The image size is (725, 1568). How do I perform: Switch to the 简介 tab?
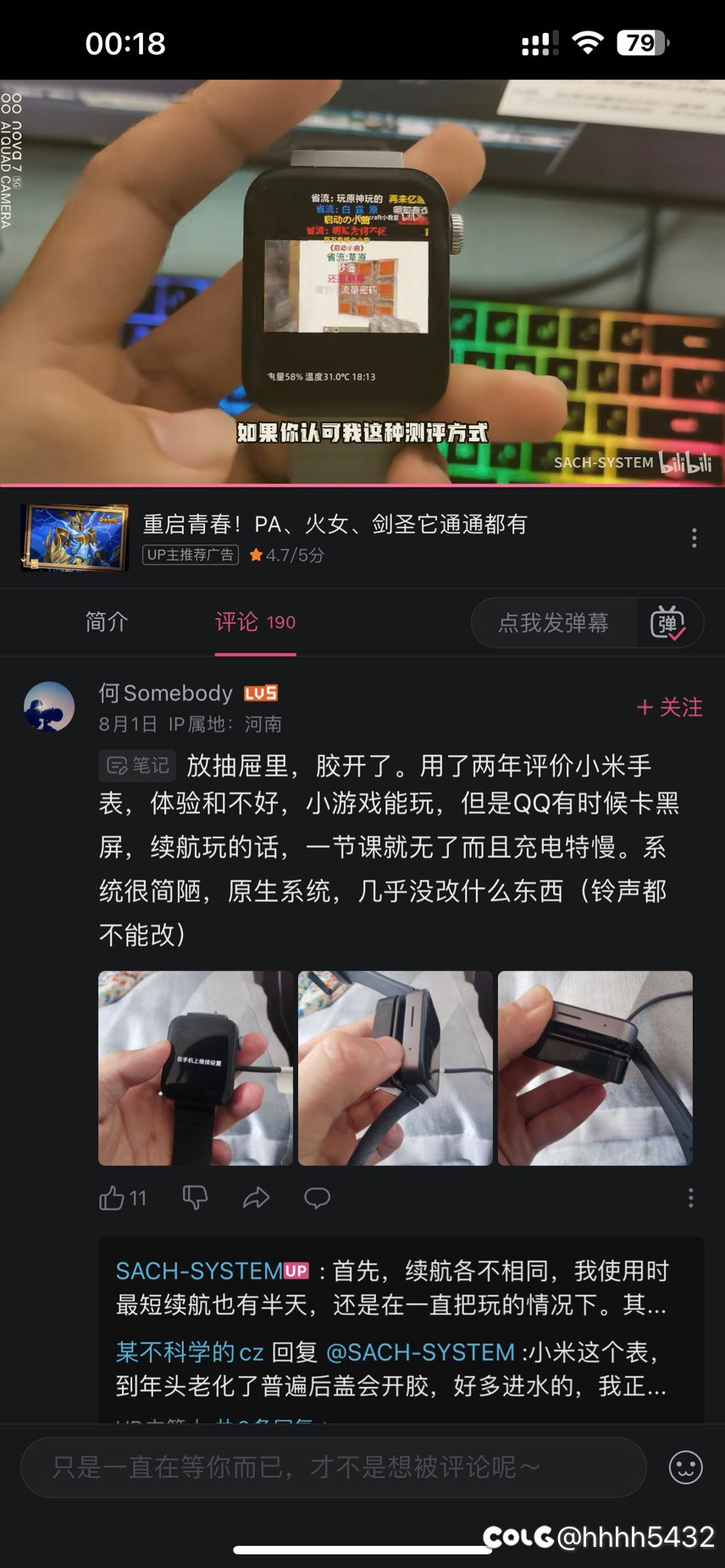tap(107, 622)
